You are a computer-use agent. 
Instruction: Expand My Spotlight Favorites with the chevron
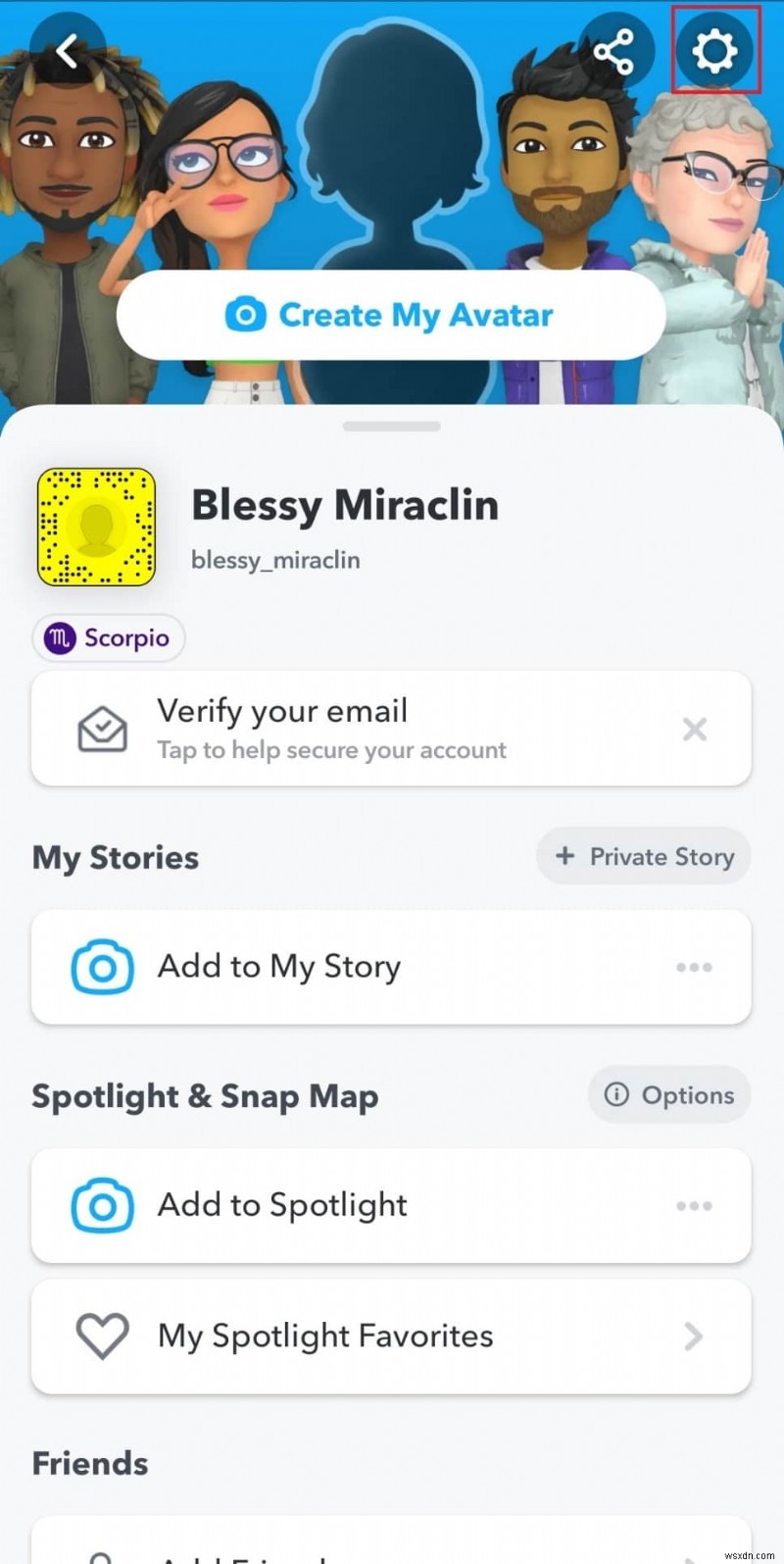coord(694,1337)
